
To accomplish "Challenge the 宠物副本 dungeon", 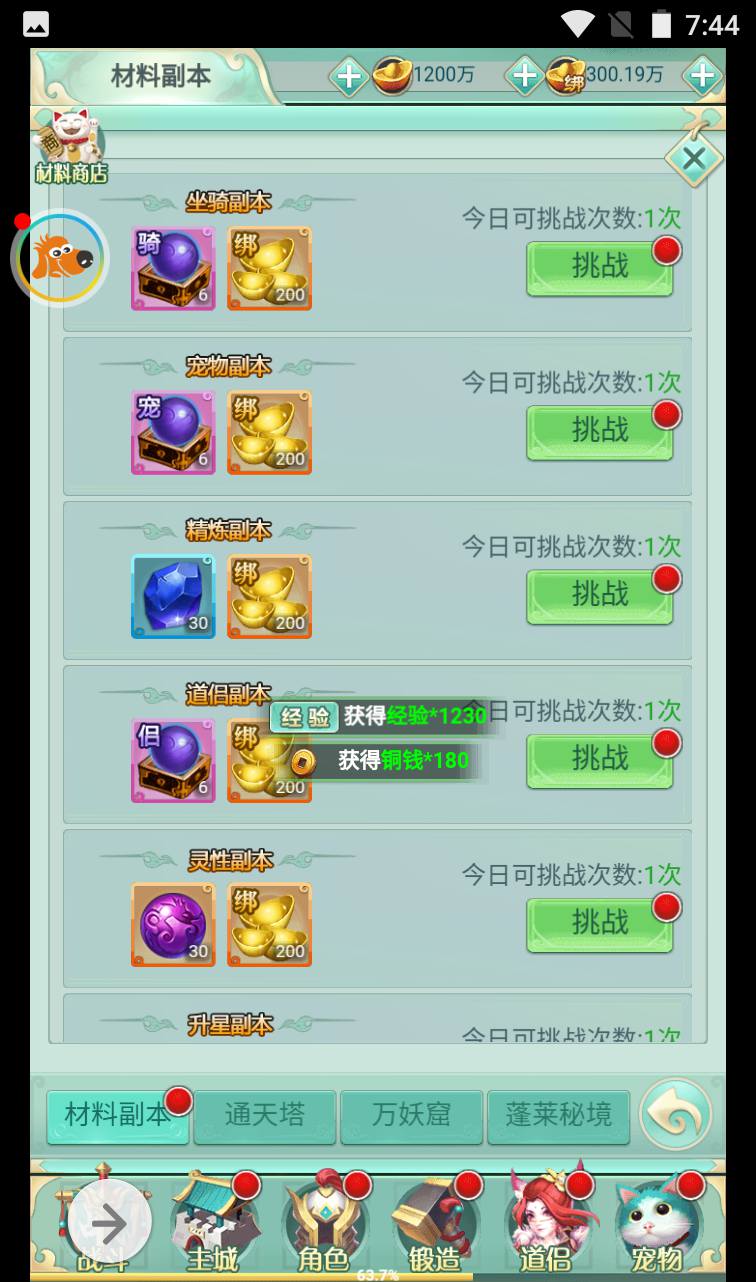I will point(600,430).
